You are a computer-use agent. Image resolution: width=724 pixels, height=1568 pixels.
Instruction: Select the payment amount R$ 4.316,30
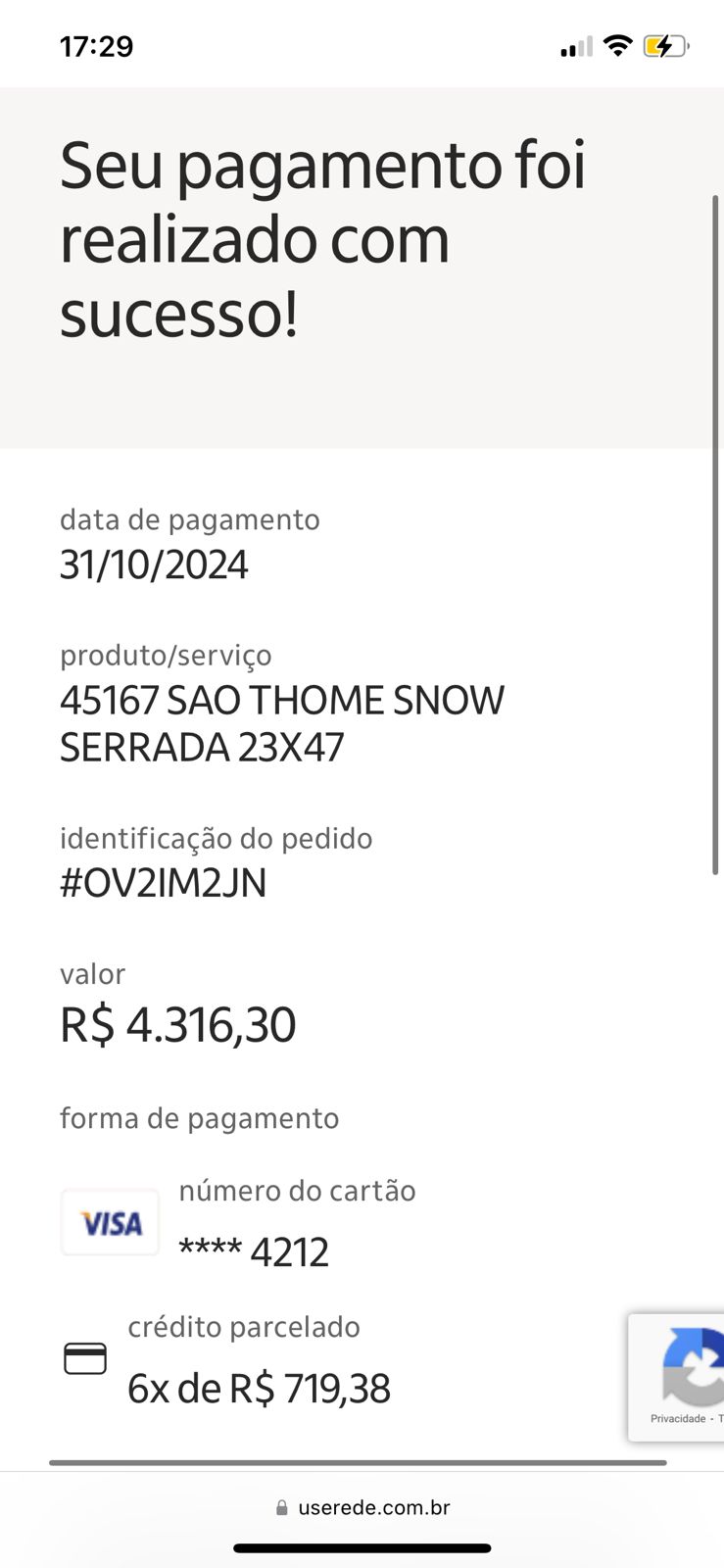178,1023
